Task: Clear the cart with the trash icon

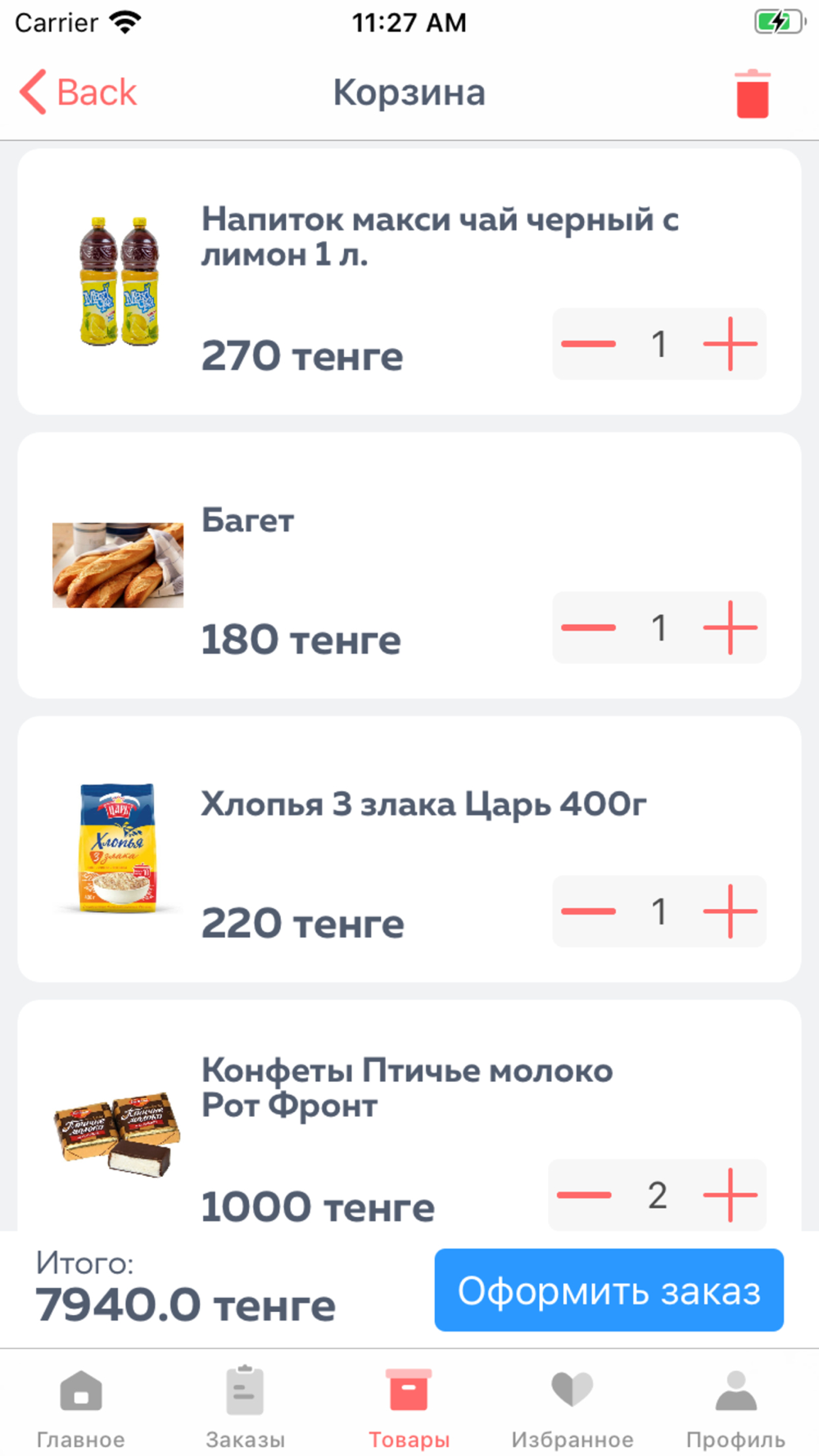Action: [x=752, y=93]
